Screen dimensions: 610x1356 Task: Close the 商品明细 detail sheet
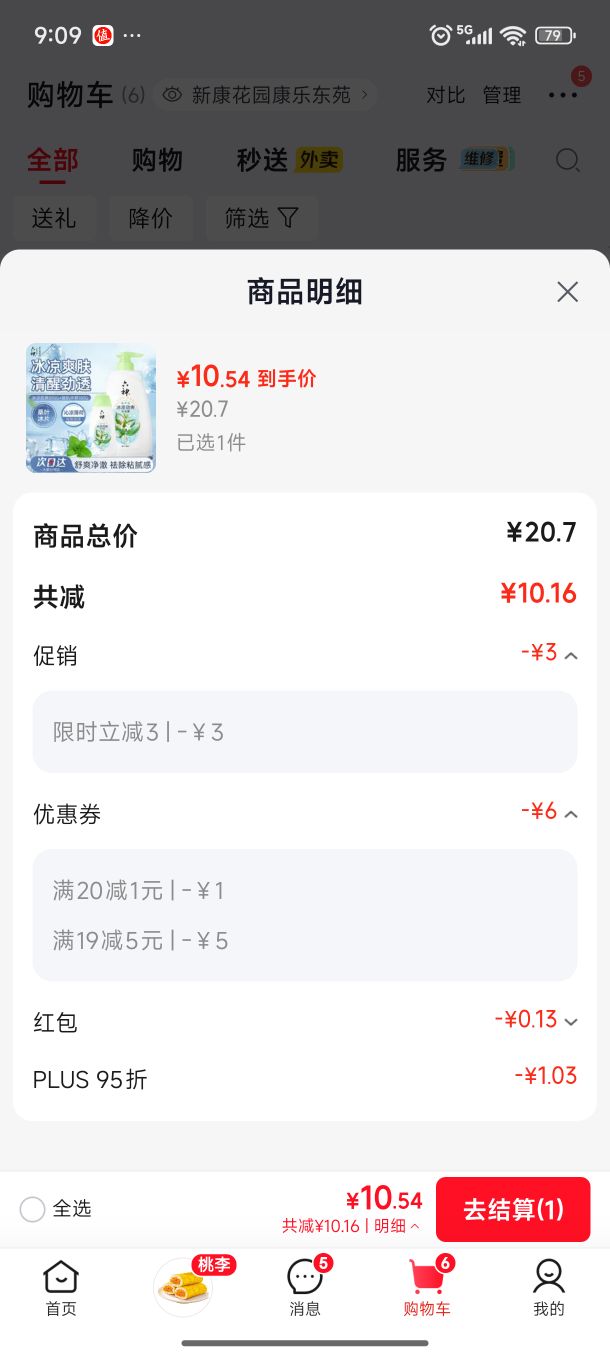[x=567, y=292]
